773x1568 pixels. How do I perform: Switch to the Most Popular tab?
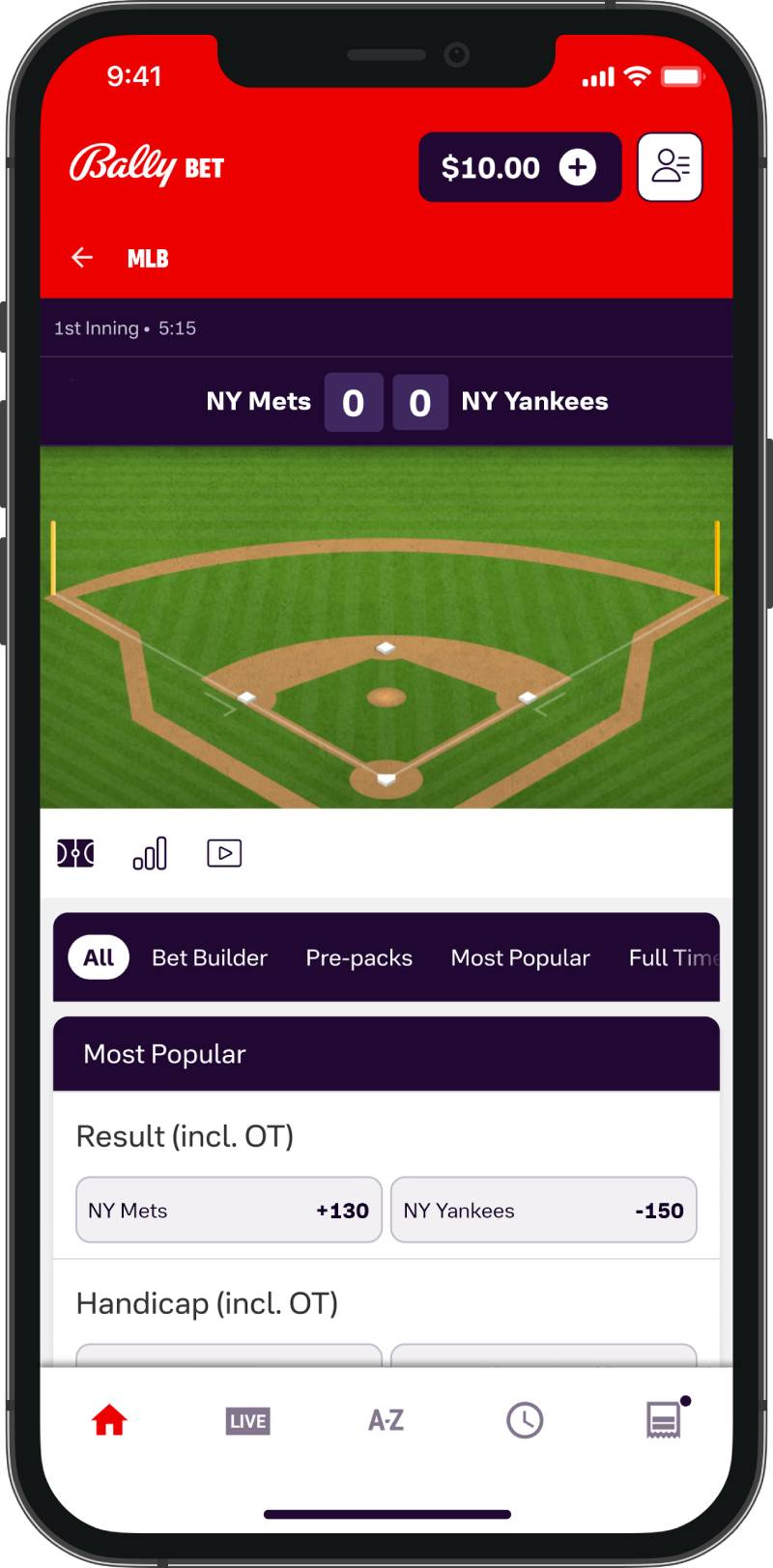click(x=520, y=957)
